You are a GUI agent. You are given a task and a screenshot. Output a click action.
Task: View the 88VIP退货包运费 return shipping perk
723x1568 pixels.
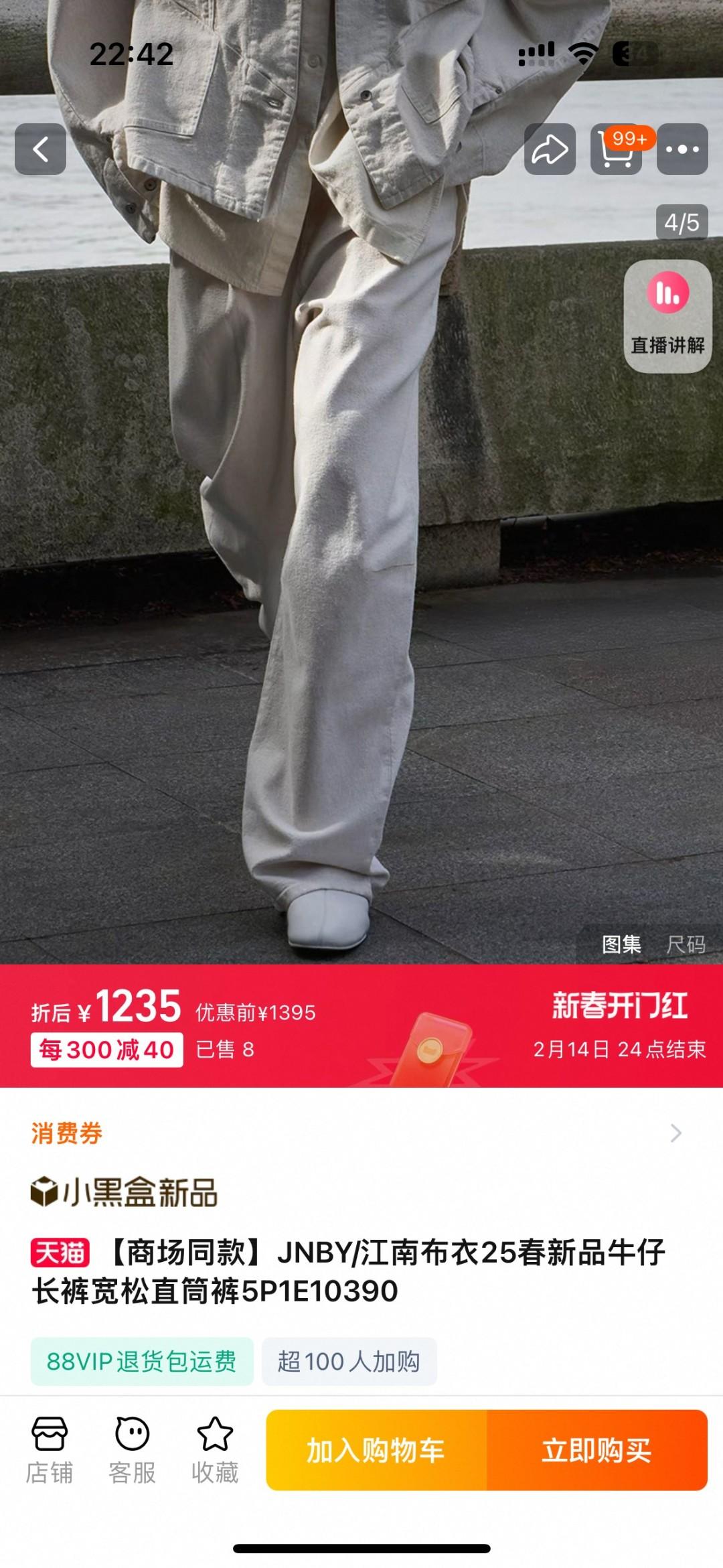pos(141,1362)
